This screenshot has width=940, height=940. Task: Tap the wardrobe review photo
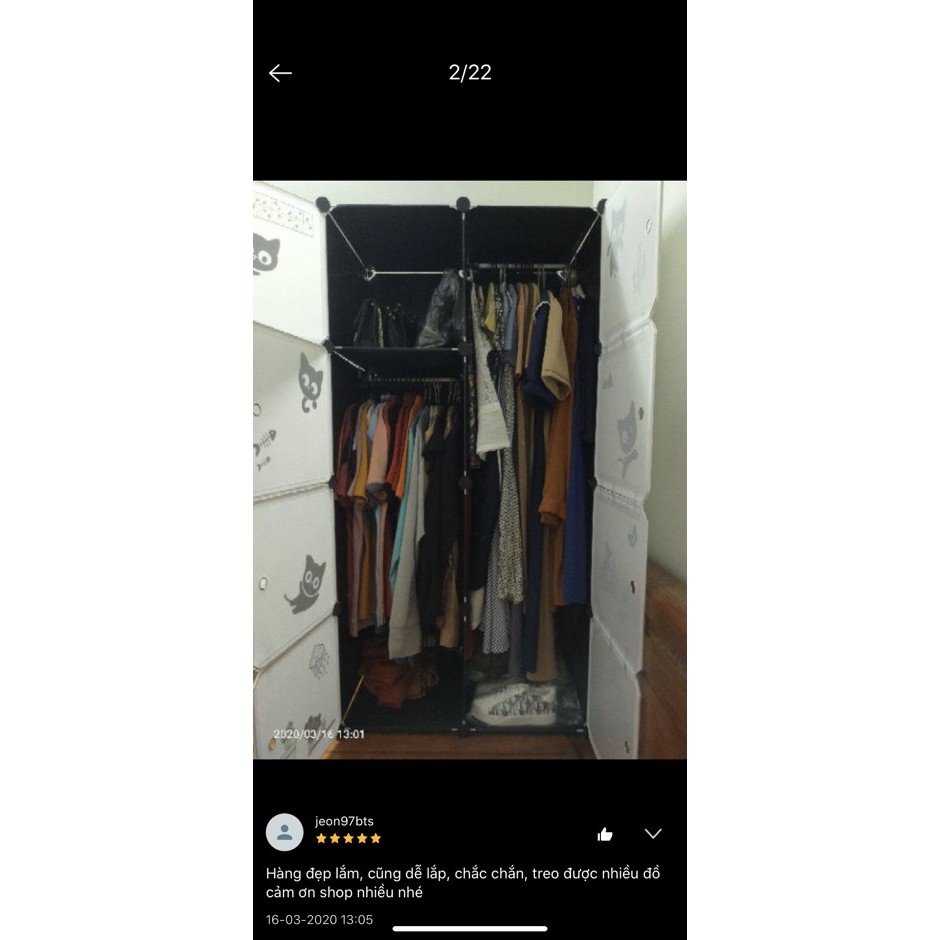point(470,470)
